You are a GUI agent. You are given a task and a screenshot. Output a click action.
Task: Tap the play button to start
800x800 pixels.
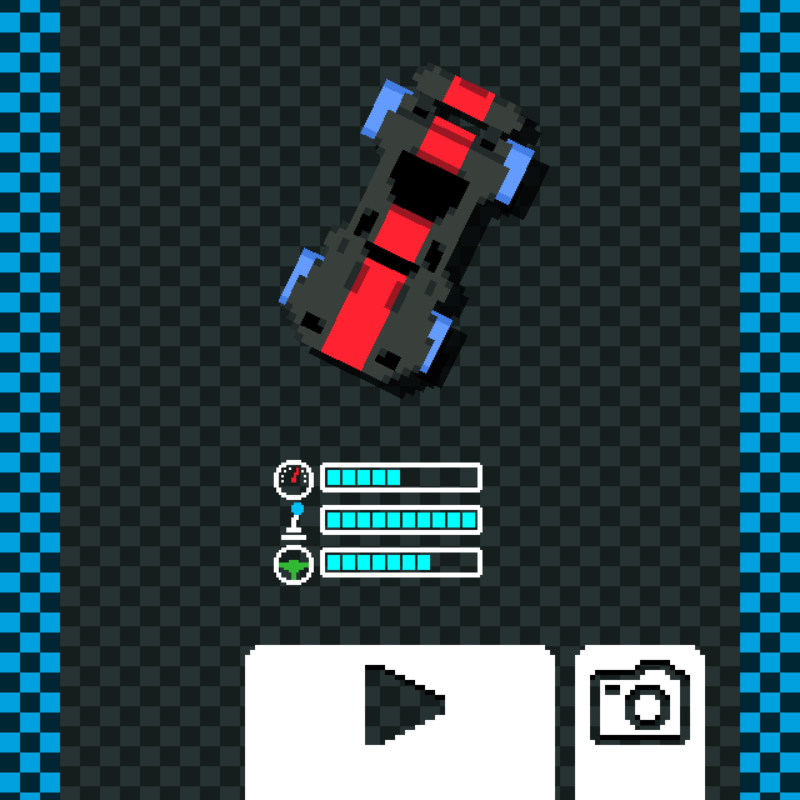pyautogui.click(x=400, y=712)
